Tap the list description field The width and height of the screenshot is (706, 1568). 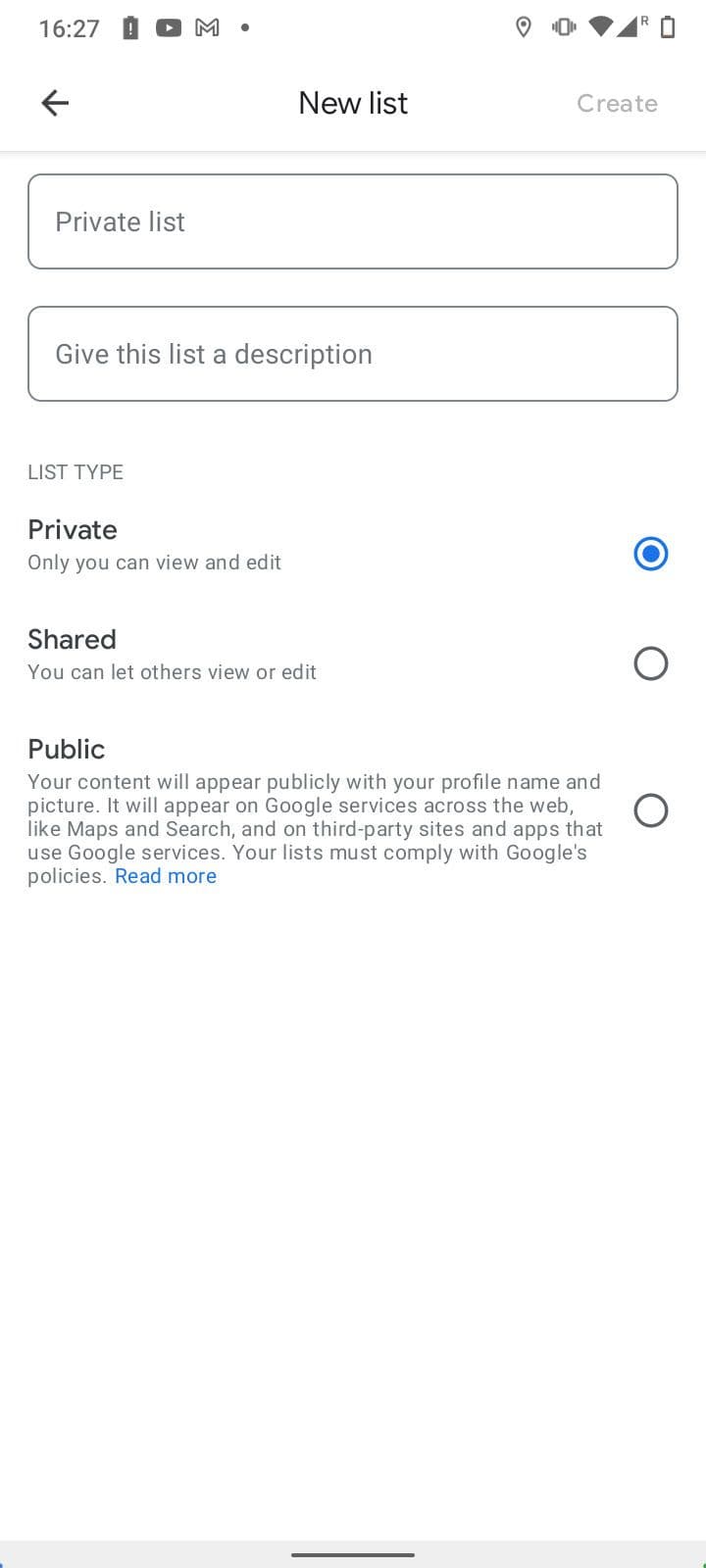(353, 354)
